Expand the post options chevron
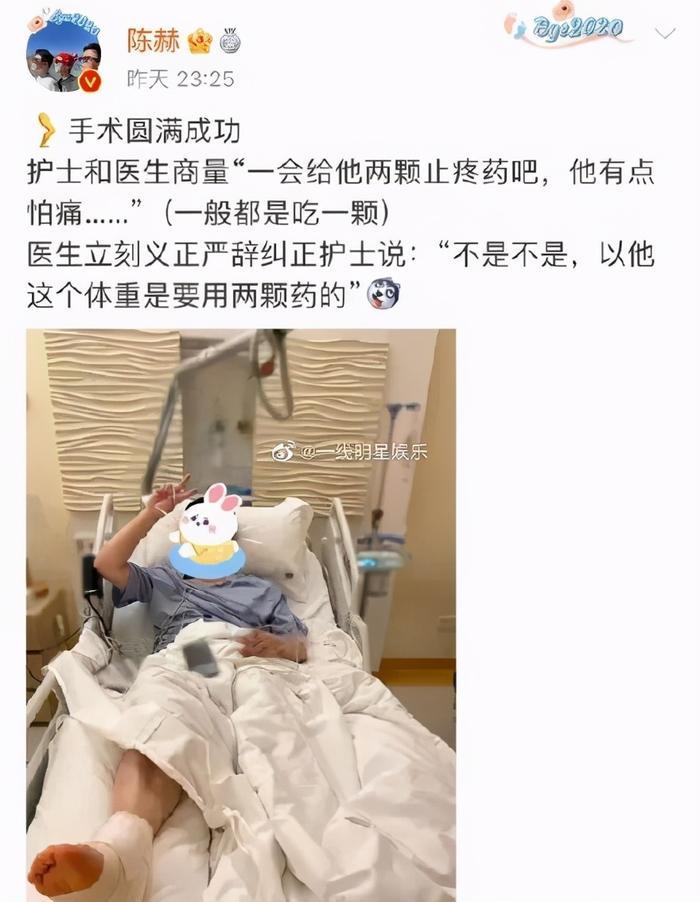Image resolution: width=700 pixels, height=902 pixels. (x=665, y=33)
